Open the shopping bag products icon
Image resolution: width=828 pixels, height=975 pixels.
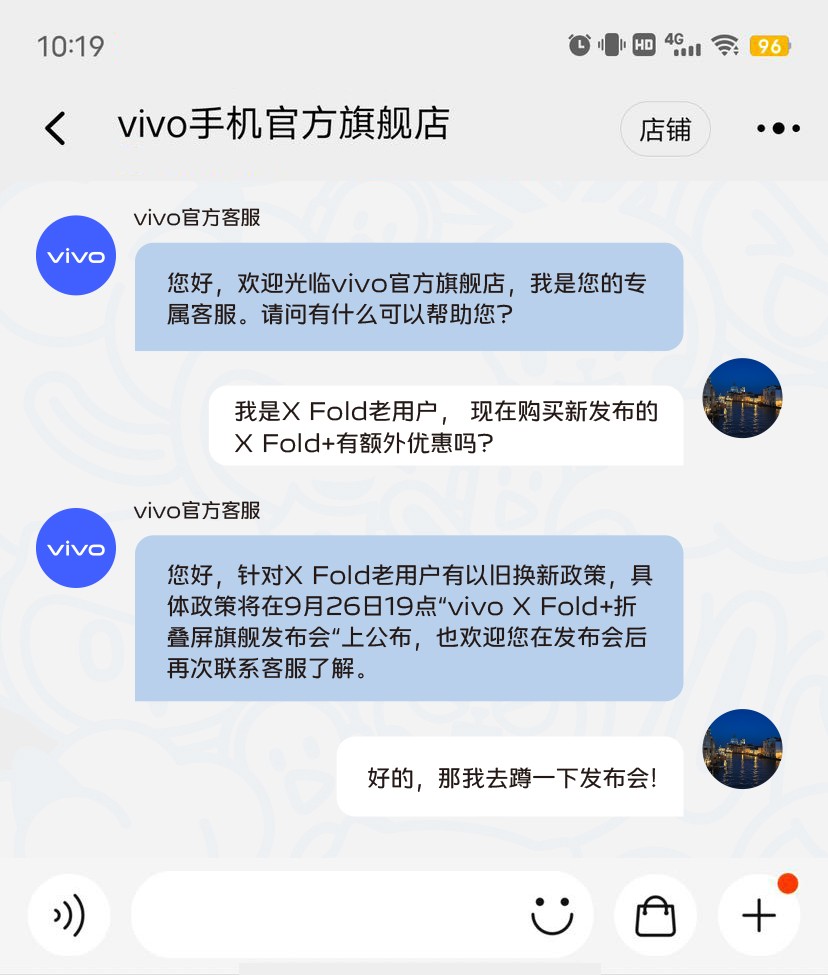(656, 915)
